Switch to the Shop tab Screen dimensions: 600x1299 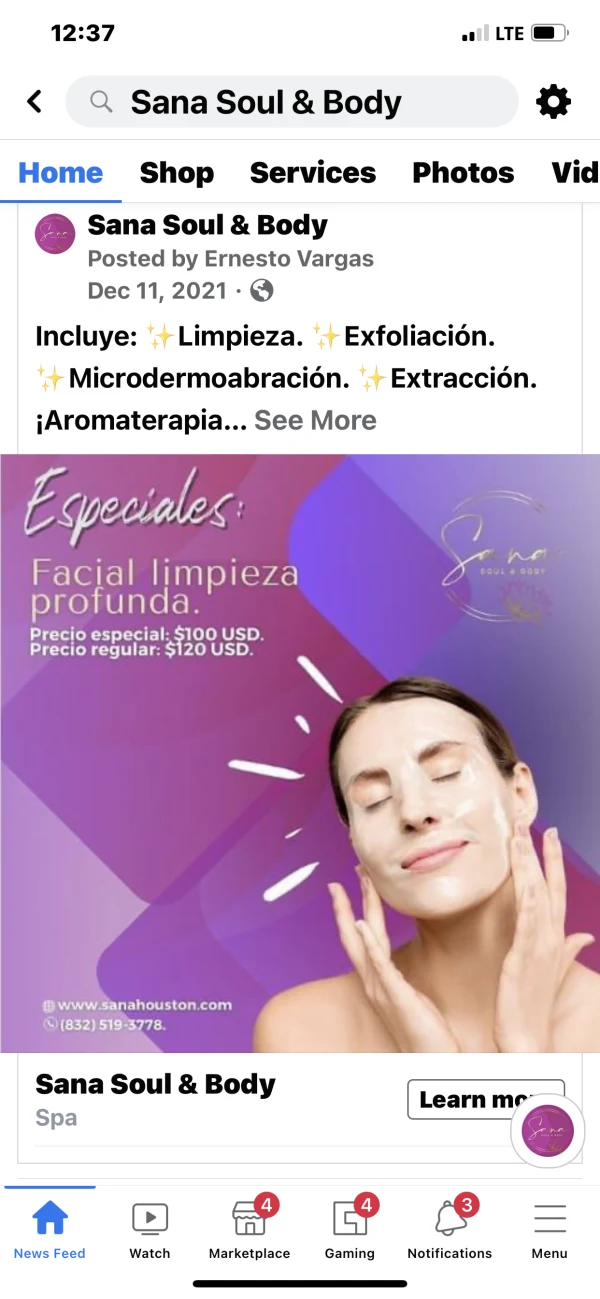pos(177,172)
